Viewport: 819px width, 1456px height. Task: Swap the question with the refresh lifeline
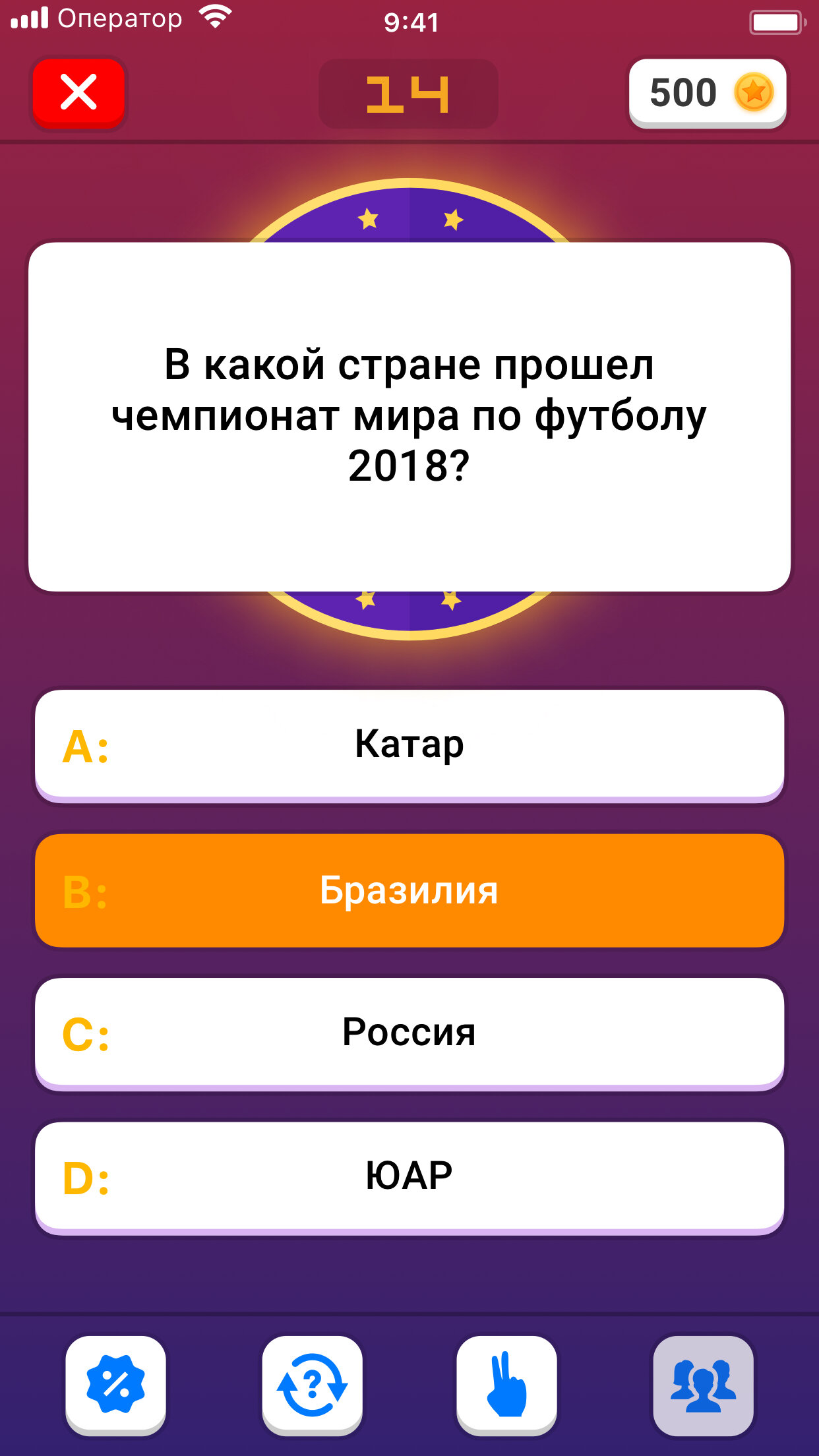click(312, 1385)
